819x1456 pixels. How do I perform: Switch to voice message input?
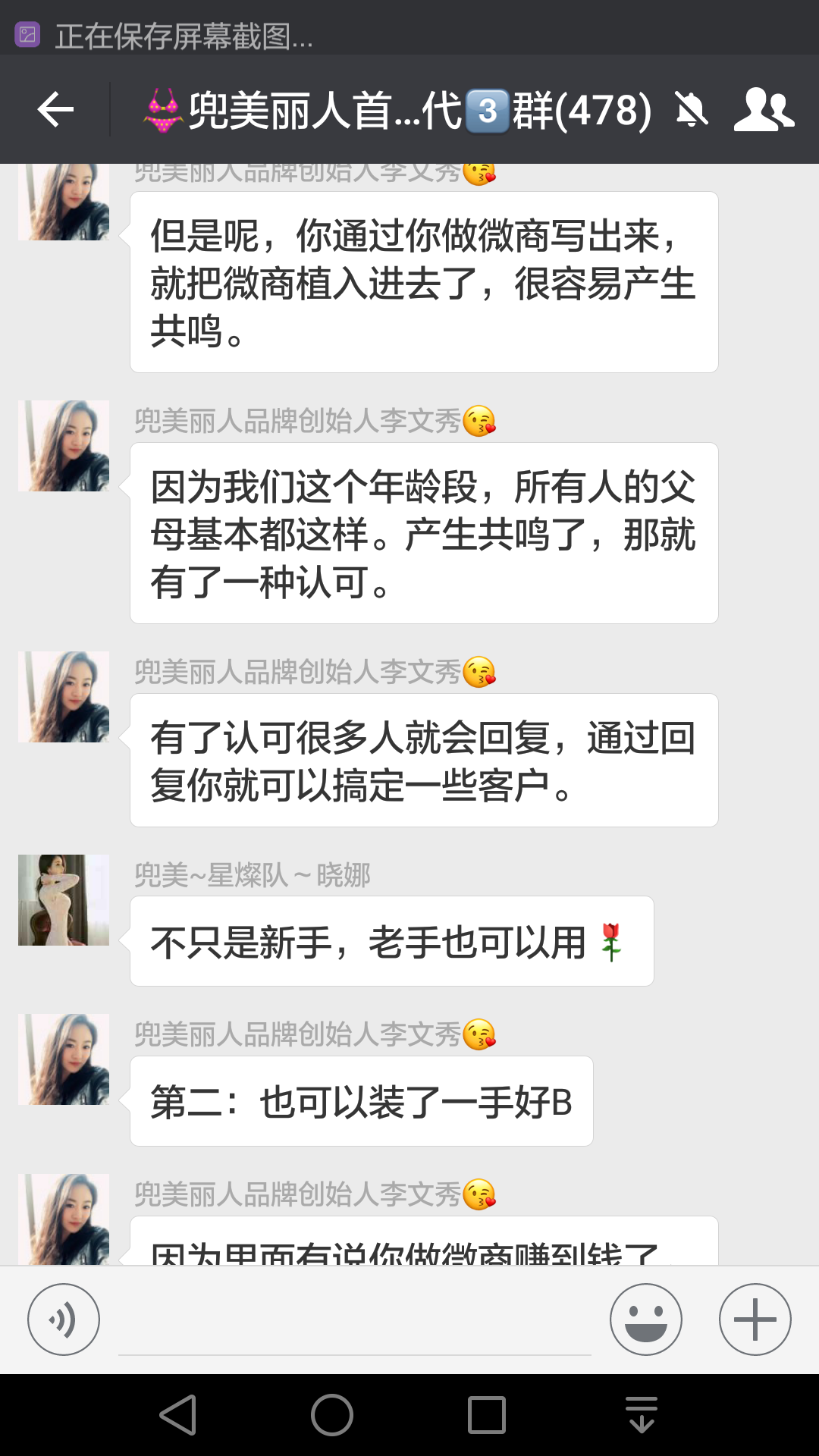click(64, 1319)
